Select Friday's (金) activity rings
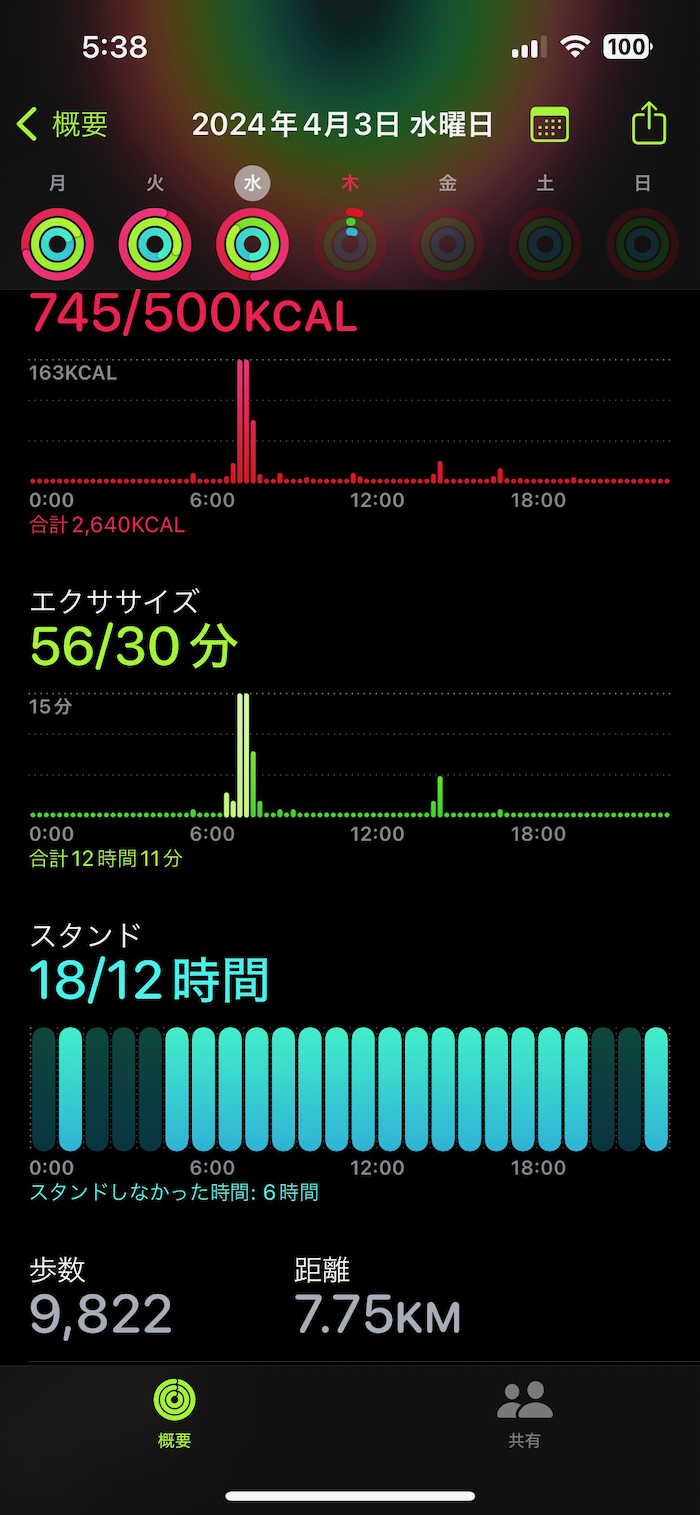Screen dimensions: 700x1515 pyautogui.click(x=447, y=243)
